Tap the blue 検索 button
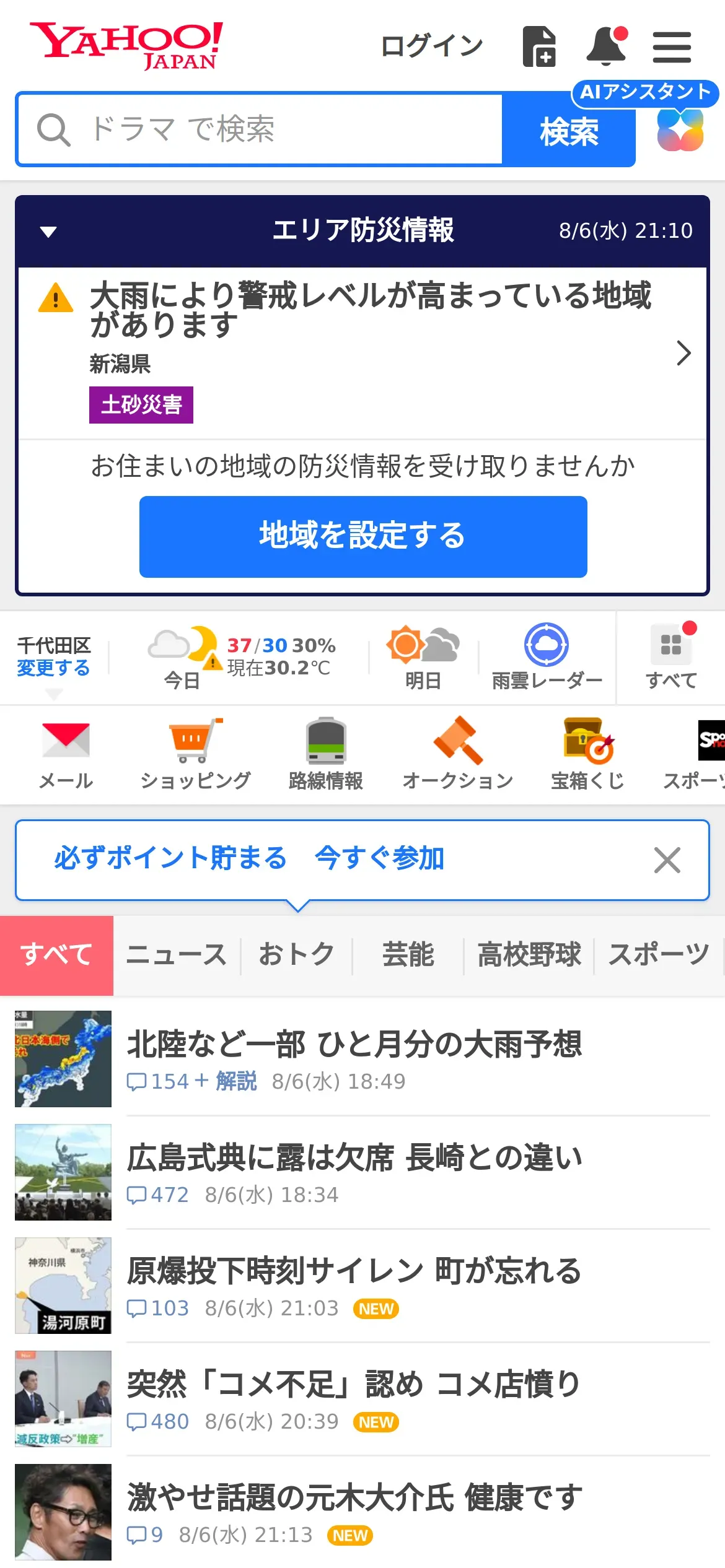Image resolution: width=725 pixels, height=1568 pixels. (568, 131)
